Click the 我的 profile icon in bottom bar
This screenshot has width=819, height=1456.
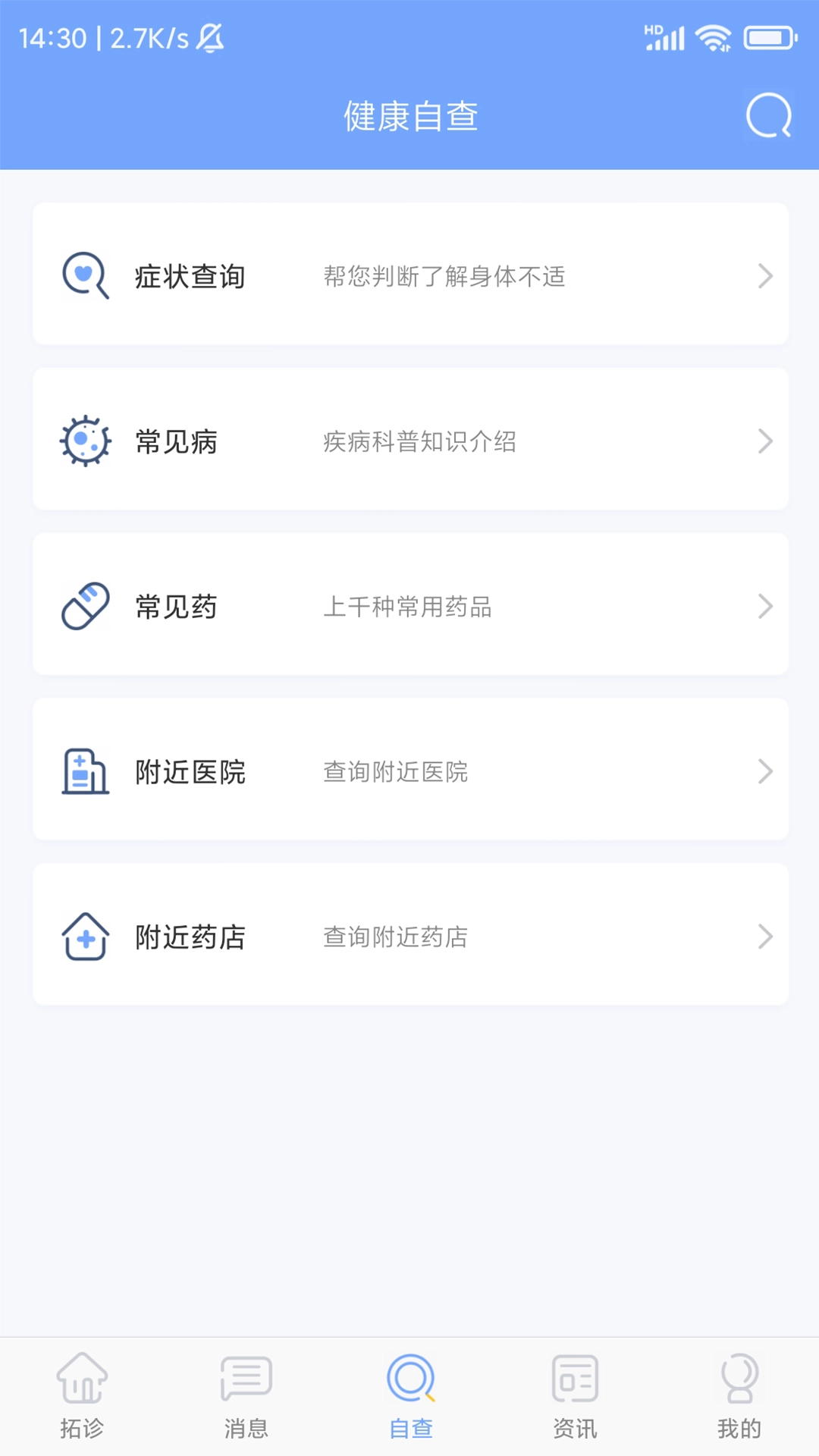click(738, 1379)
